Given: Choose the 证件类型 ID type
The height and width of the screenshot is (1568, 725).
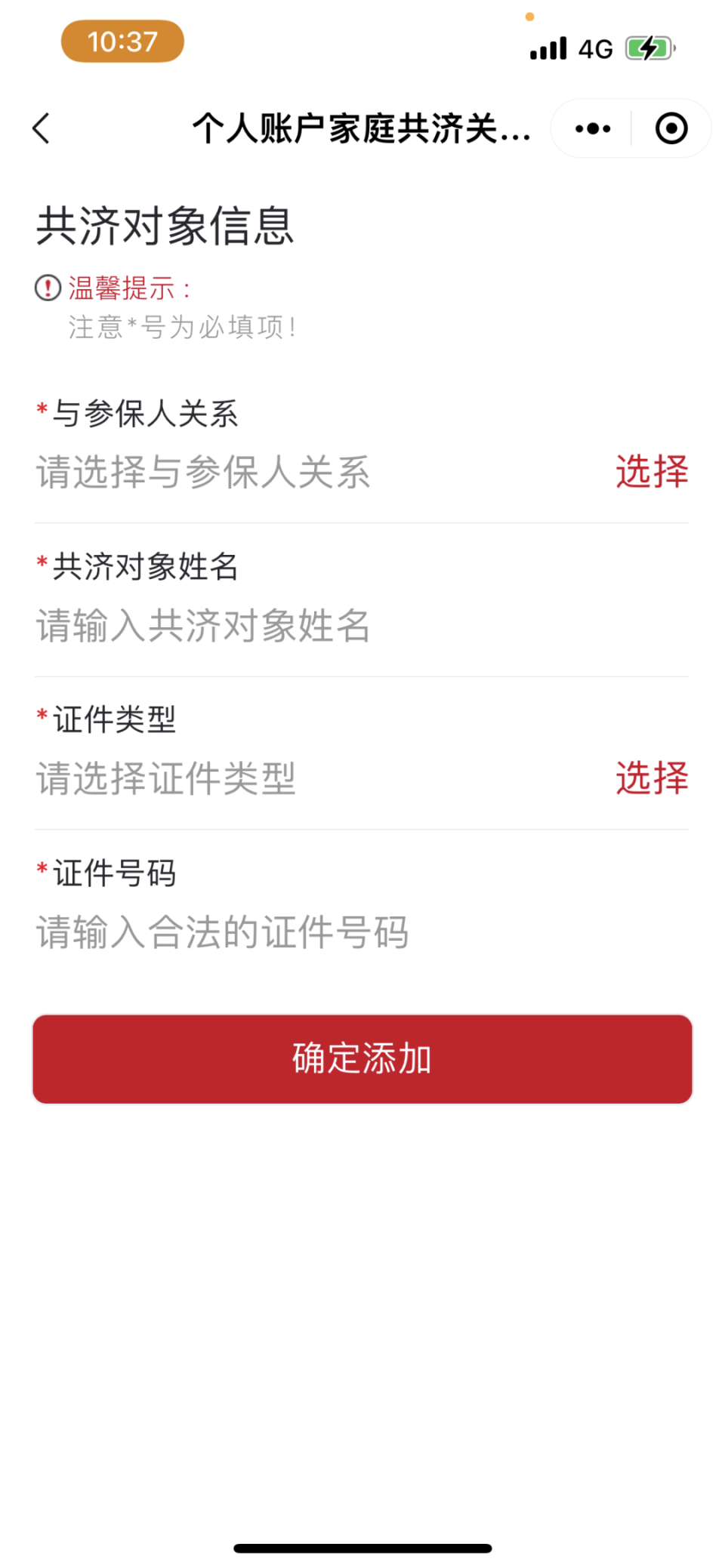Looking at the screenshot, I should [651, 778].
